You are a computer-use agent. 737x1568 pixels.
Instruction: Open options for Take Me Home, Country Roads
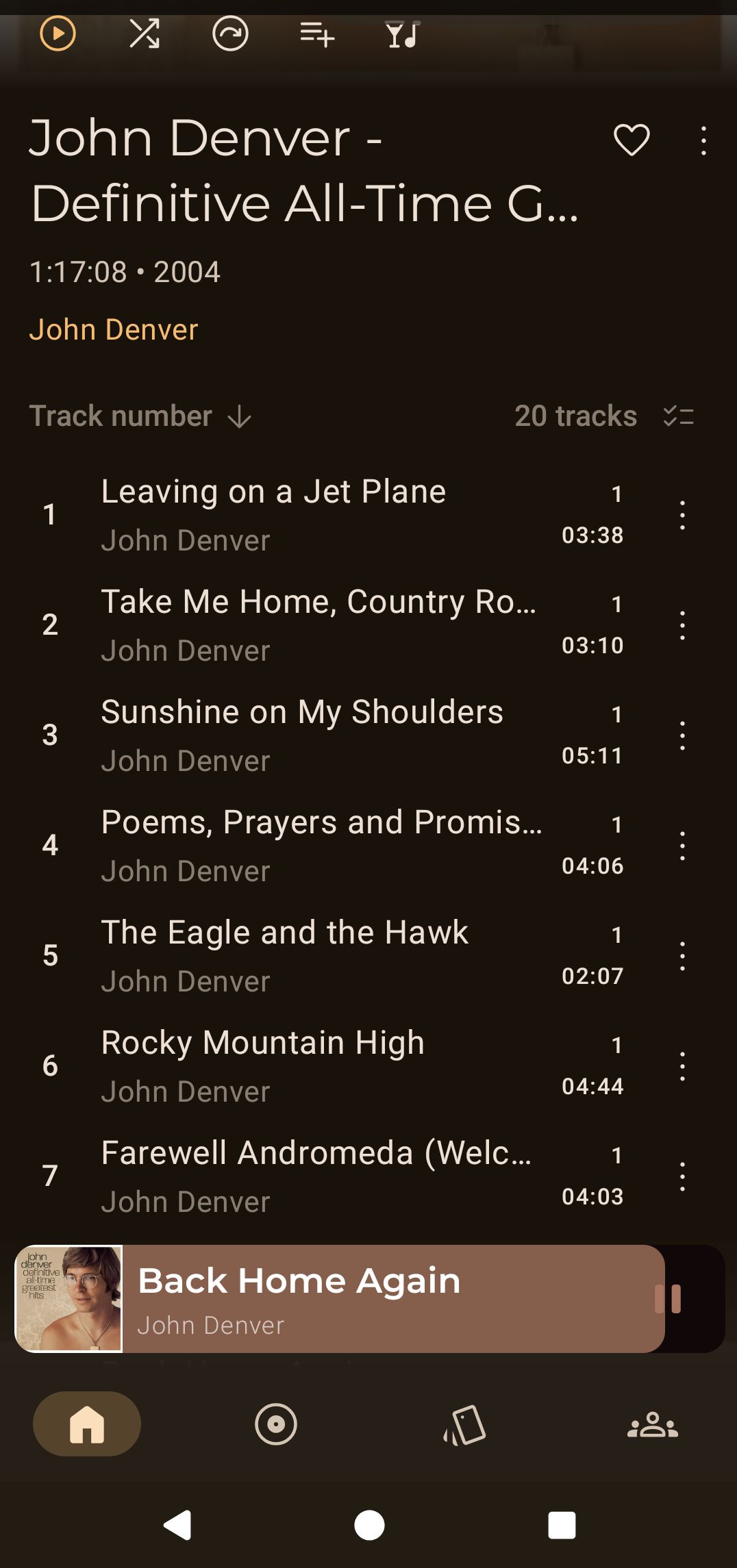(x=682, y=625)
